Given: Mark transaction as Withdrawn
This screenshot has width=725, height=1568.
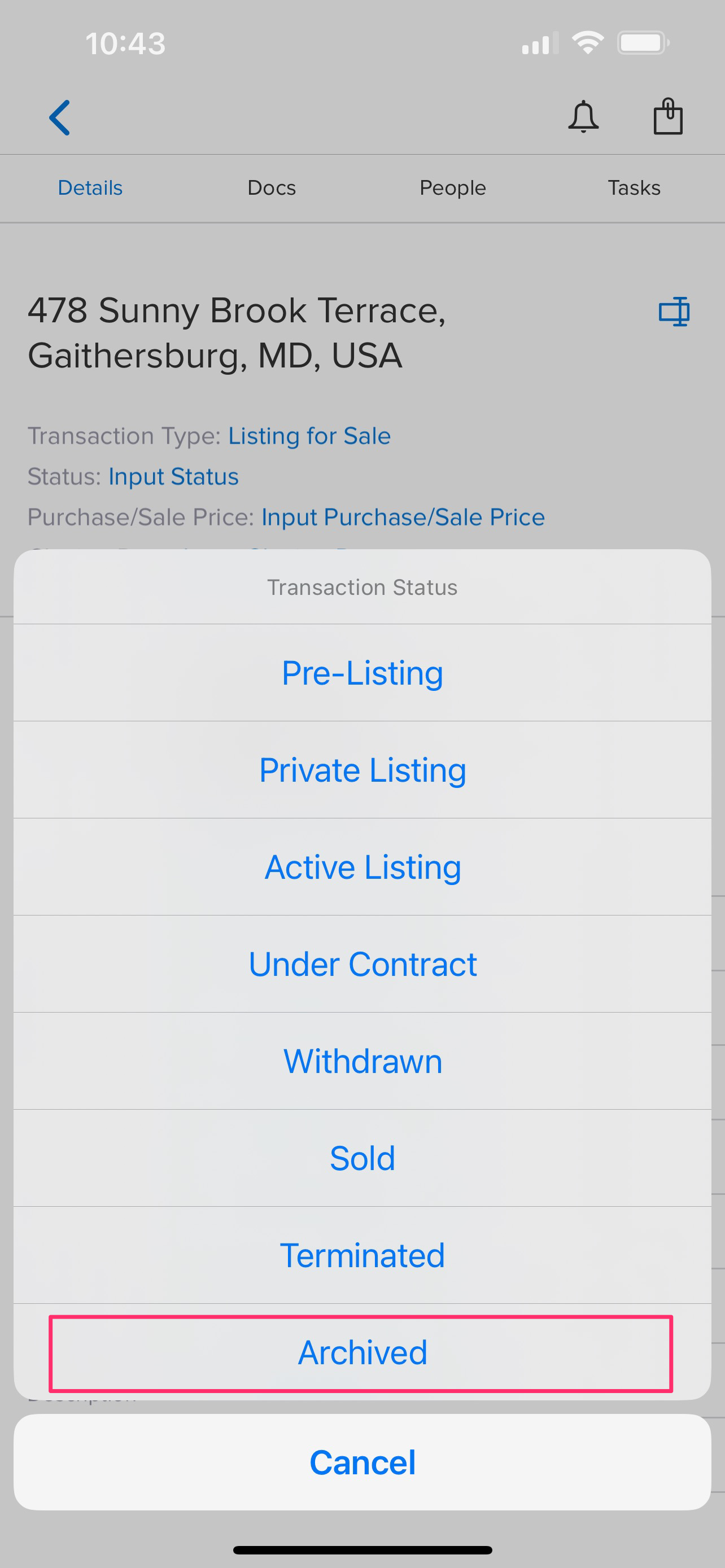Looking at the screenshot, I should click(x=362, y=1061).
